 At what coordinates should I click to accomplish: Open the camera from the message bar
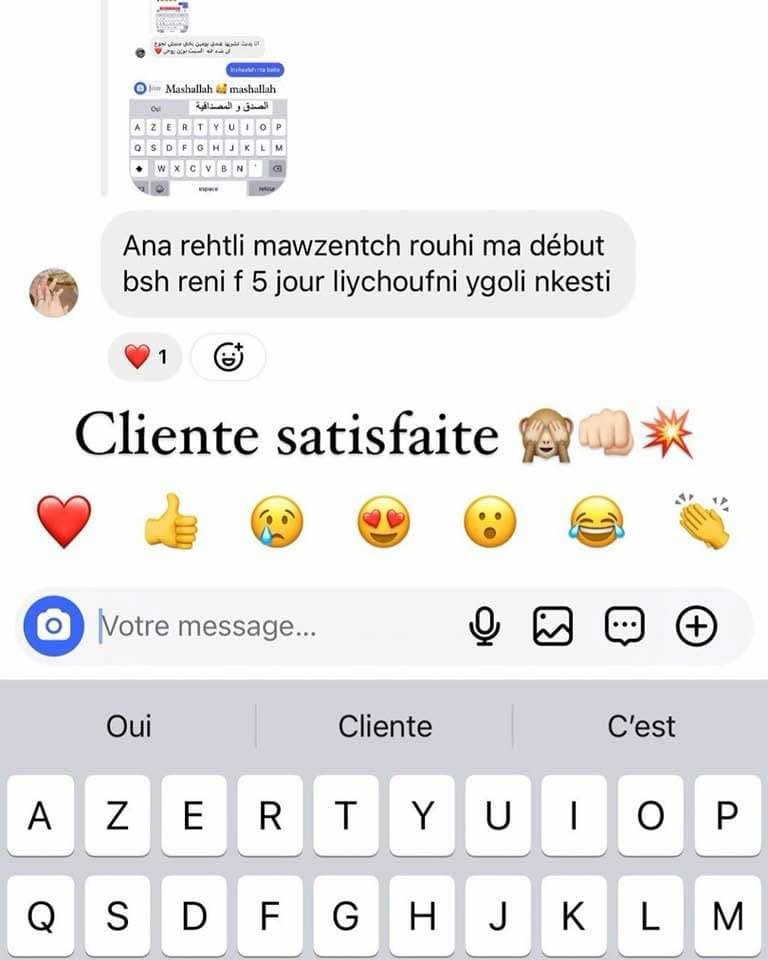pyautogui.click(x=53, y=626)
